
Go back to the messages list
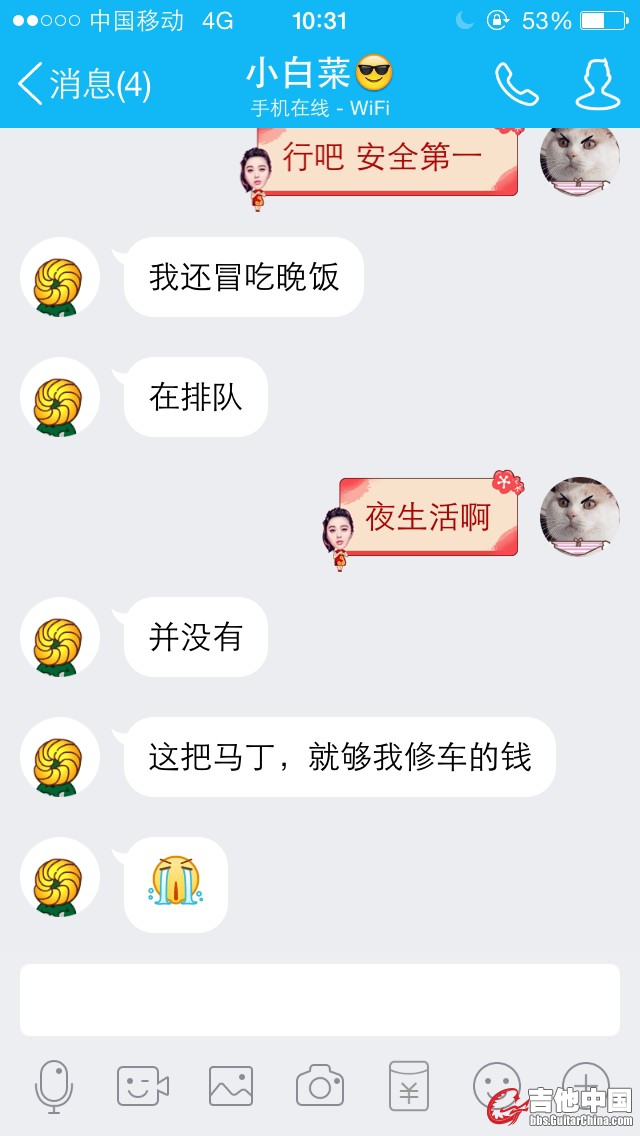coord(82,84)
